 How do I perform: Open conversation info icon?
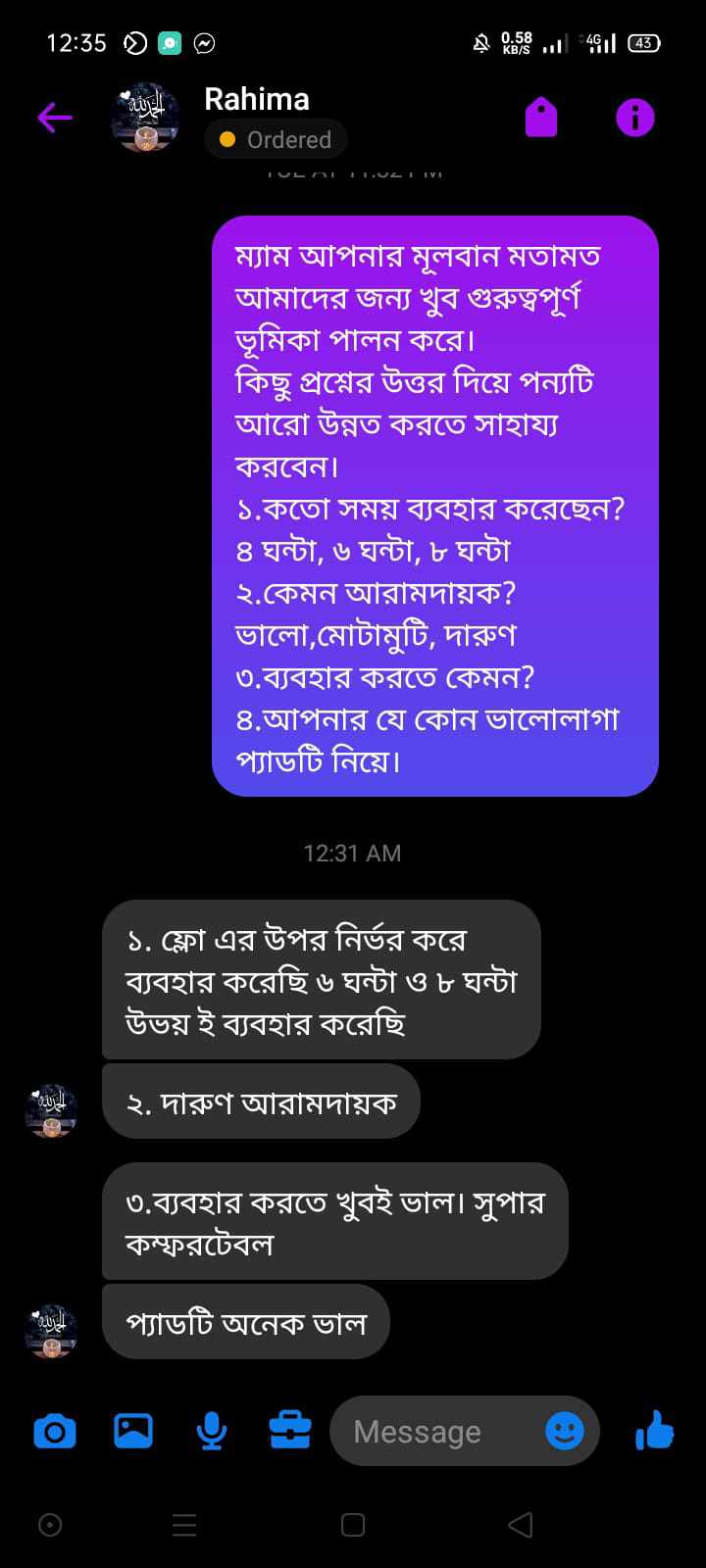point(634,118)
